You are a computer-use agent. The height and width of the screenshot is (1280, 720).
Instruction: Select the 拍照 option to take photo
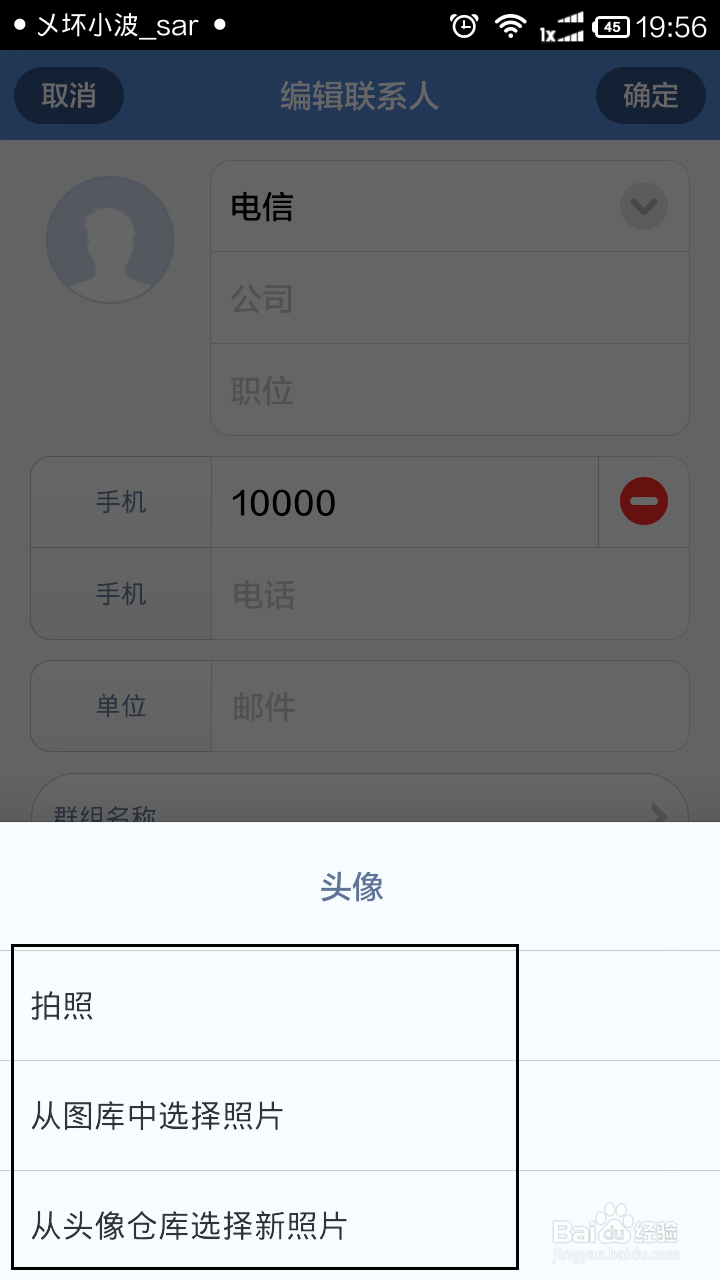coord(260,1003)
